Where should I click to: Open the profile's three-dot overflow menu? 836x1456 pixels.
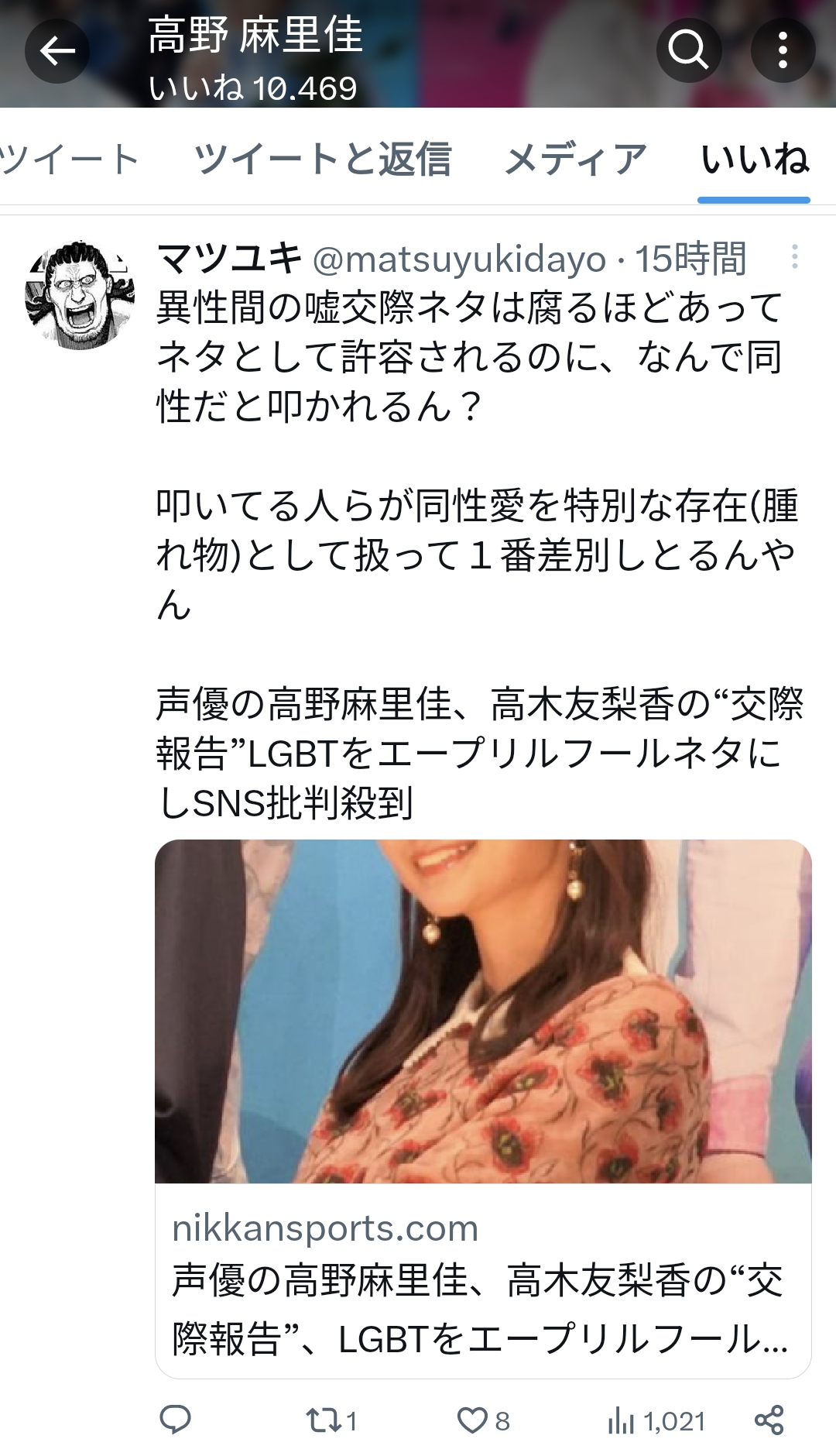[x=783, y=51]
